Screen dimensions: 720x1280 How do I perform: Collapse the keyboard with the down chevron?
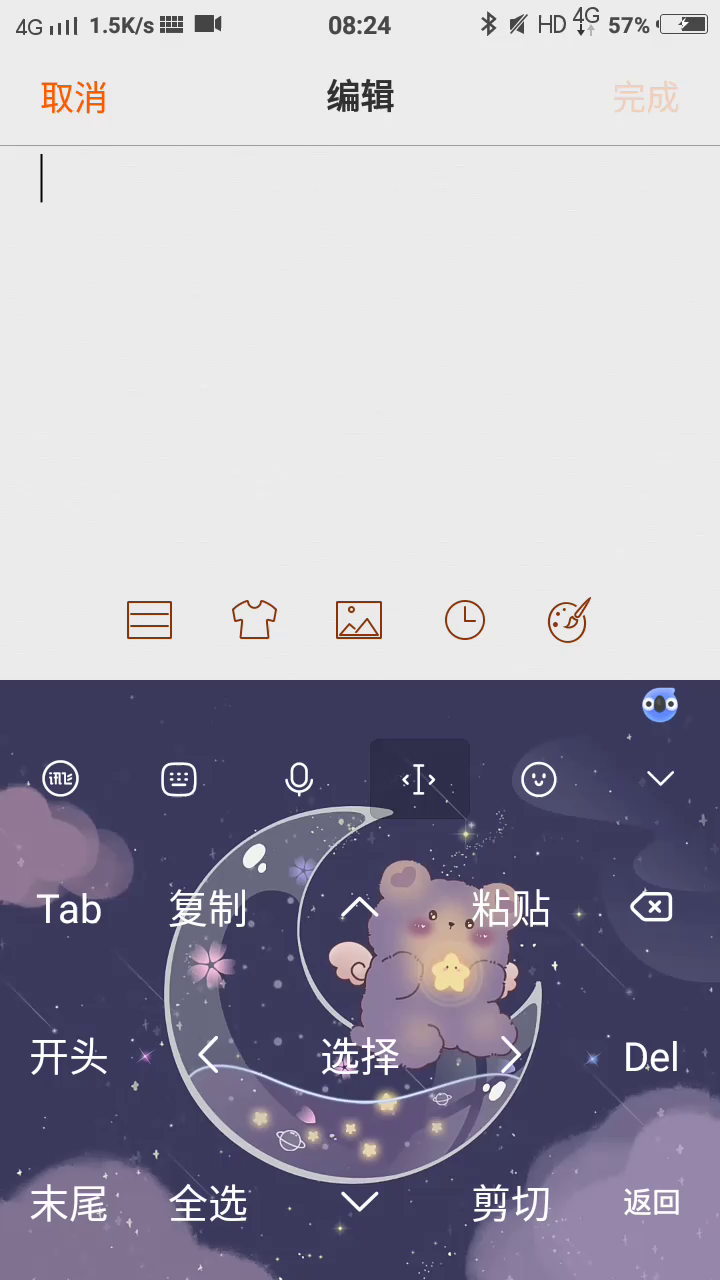660,778
